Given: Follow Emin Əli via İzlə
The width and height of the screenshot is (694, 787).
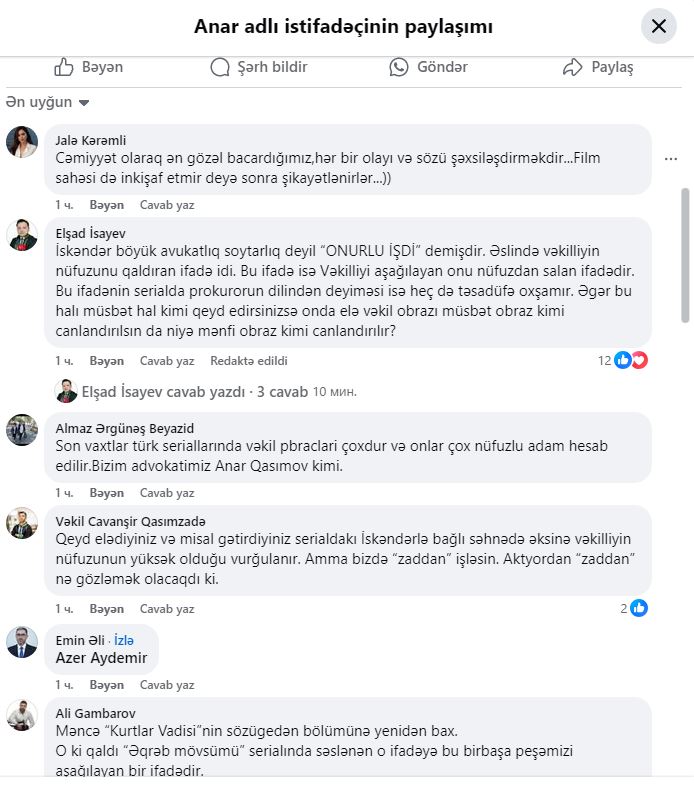Looking at the screenshot, I should [x=123, y=640].
